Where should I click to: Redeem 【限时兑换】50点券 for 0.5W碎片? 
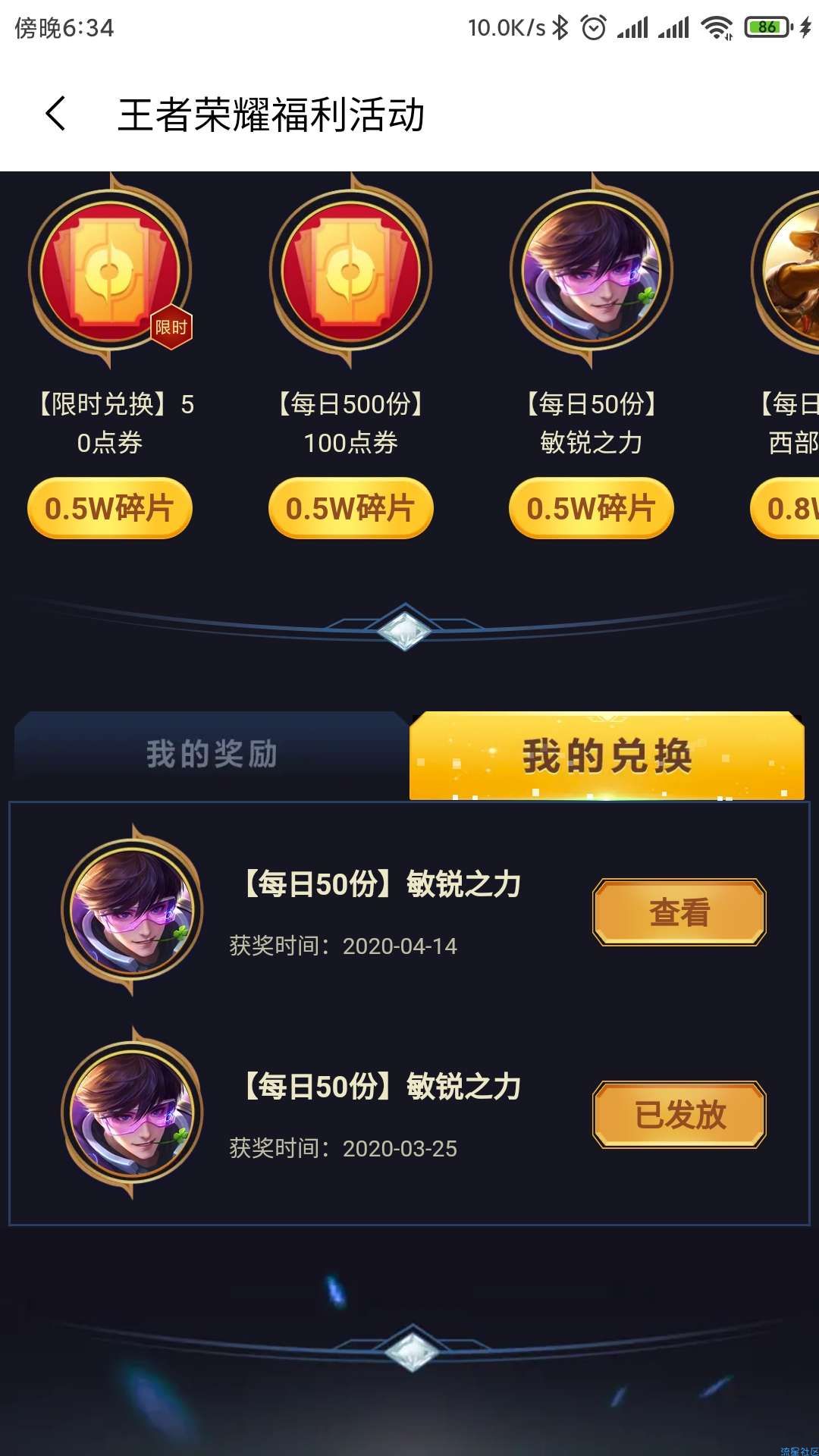click(x=110, y=508)
